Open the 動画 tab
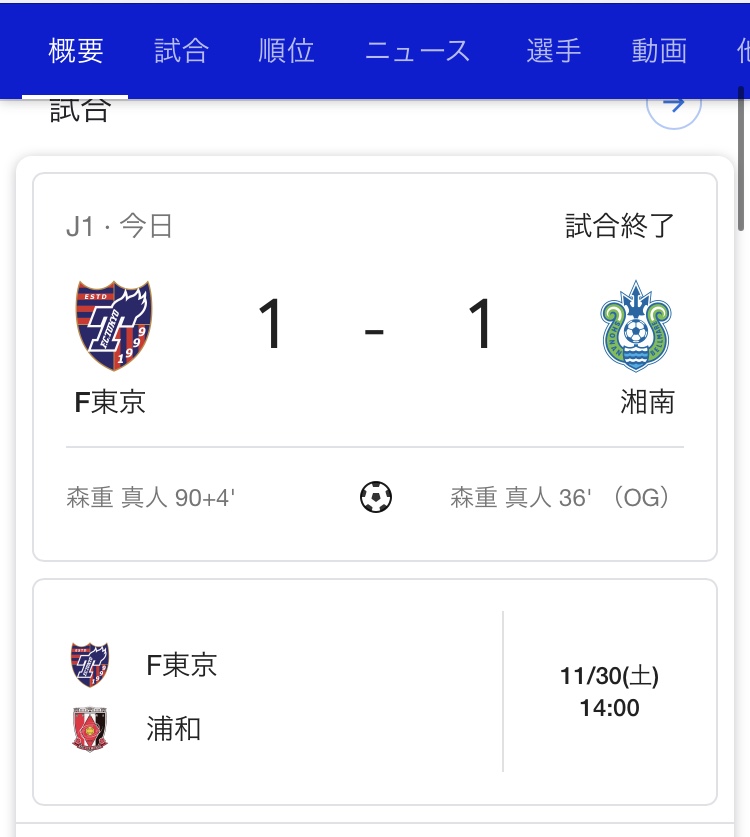 pos(659,51)
